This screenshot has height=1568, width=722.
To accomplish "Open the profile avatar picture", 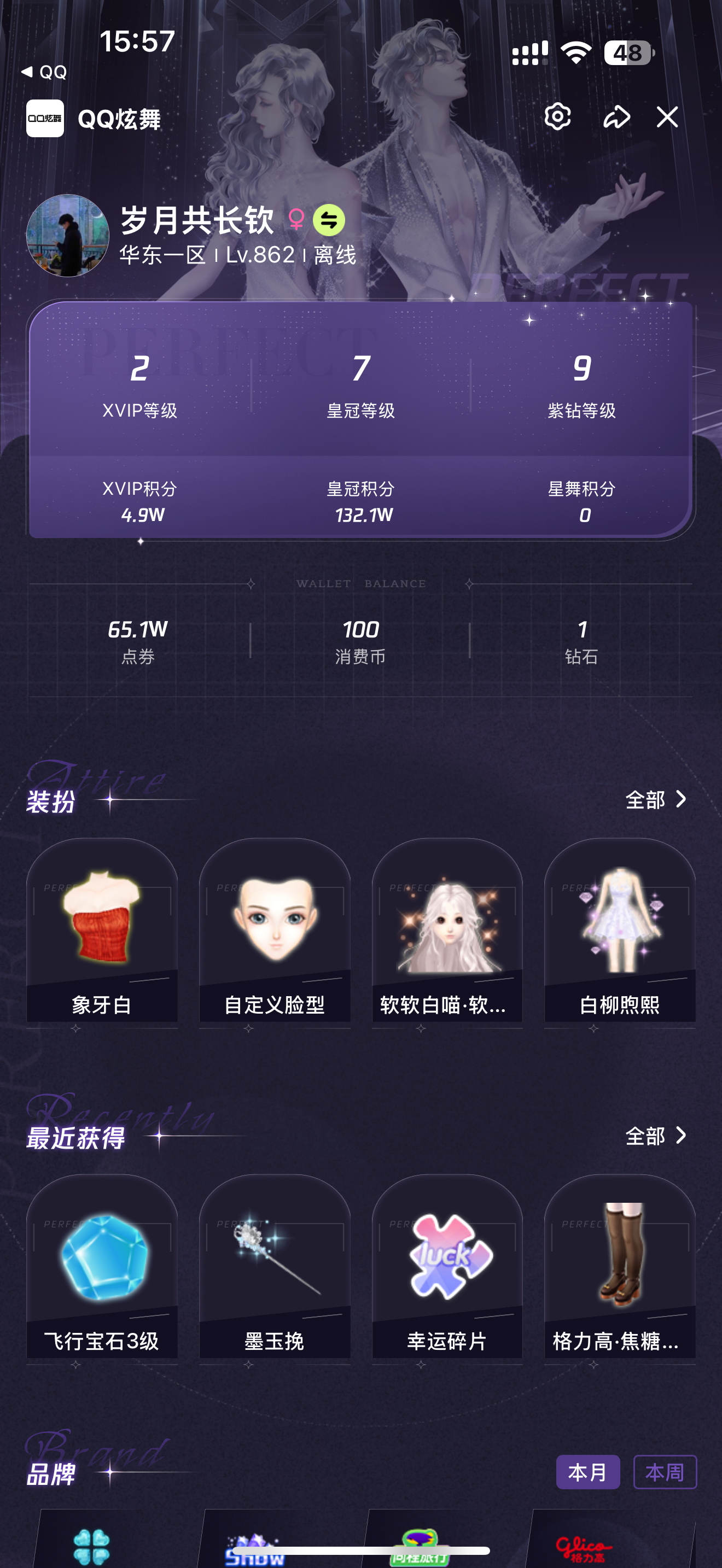I will (x=68, y=236).
